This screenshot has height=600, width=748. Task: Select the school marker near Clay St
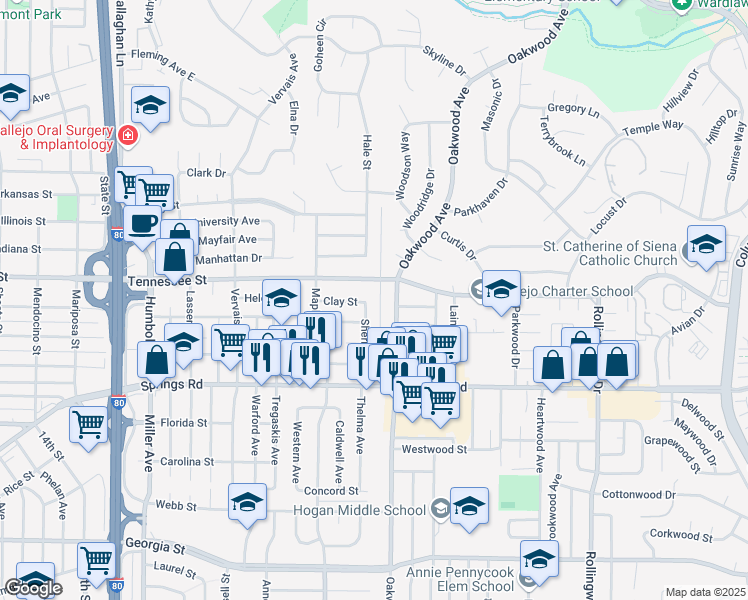point(281,297)
